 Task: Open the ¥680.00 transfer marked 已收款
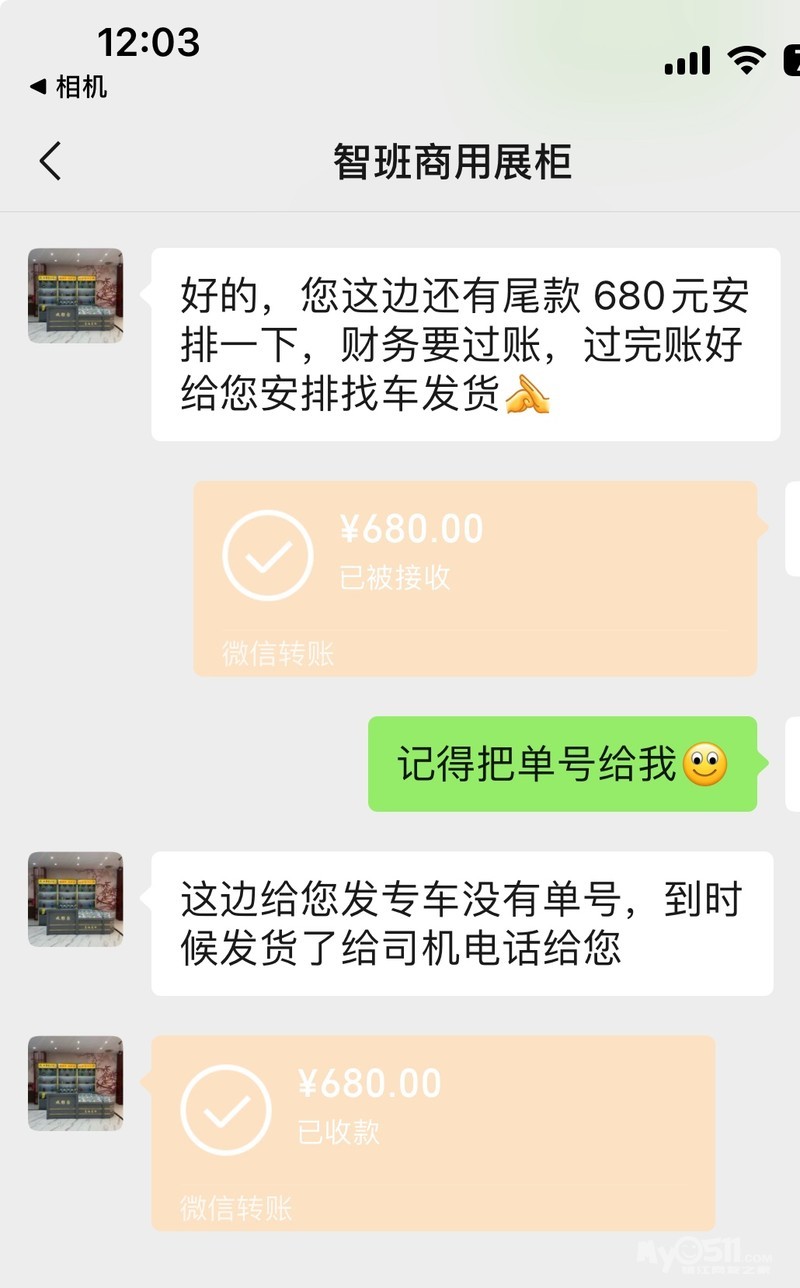tap(432, 1132)
